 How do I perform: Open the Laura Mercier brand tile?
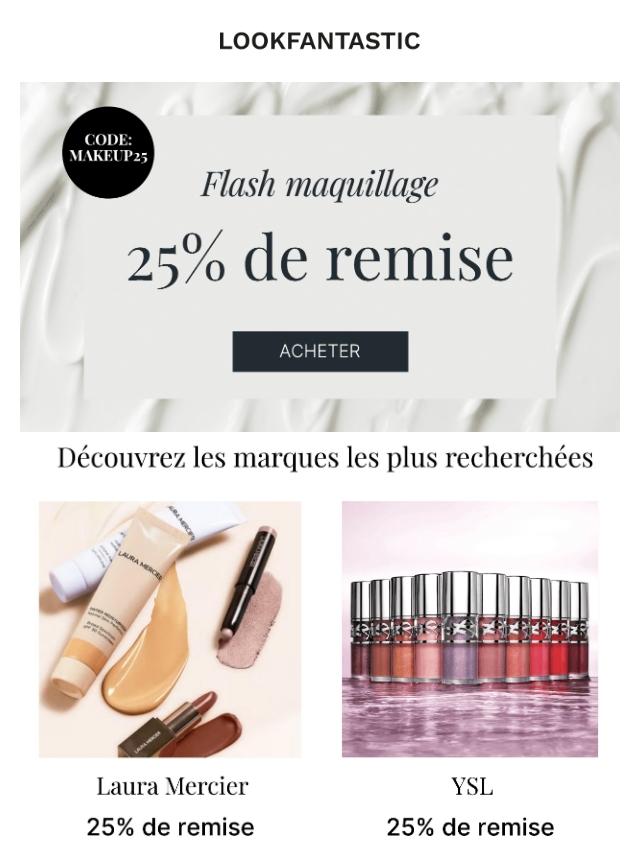(170, 629)
